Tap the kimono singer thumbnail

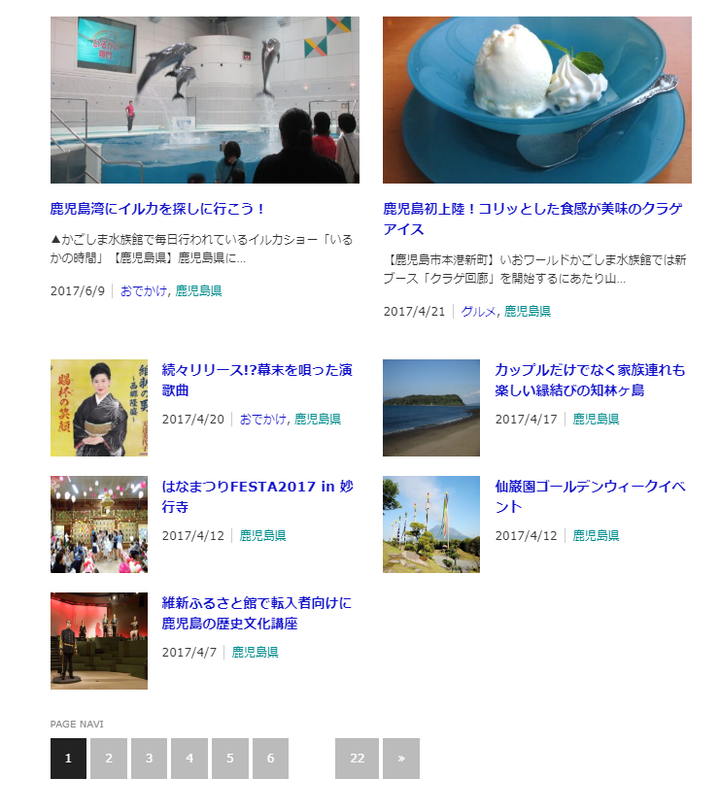click(99, 408)
